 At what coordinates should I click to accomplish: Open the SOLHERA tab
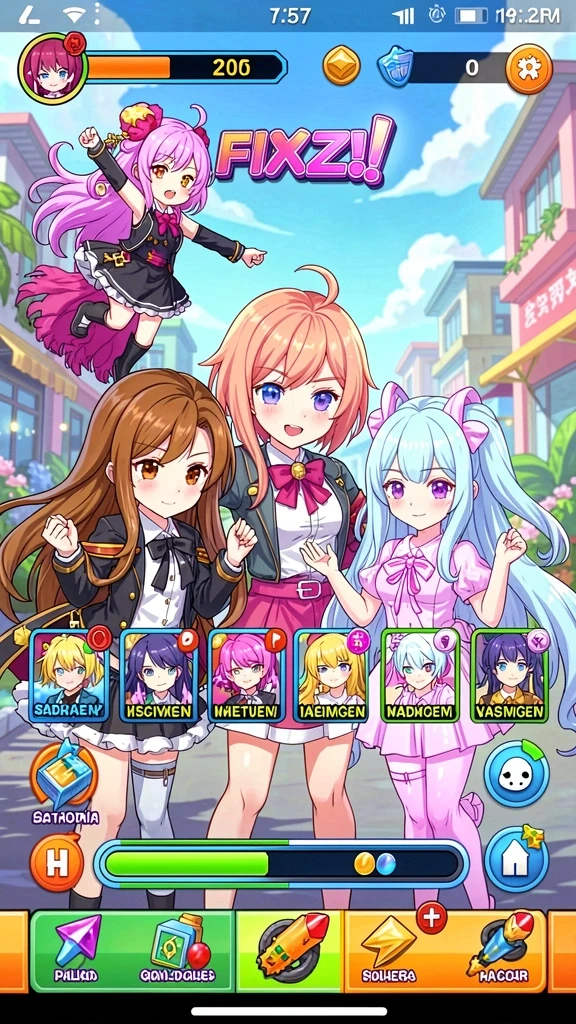tap(391, 950)
